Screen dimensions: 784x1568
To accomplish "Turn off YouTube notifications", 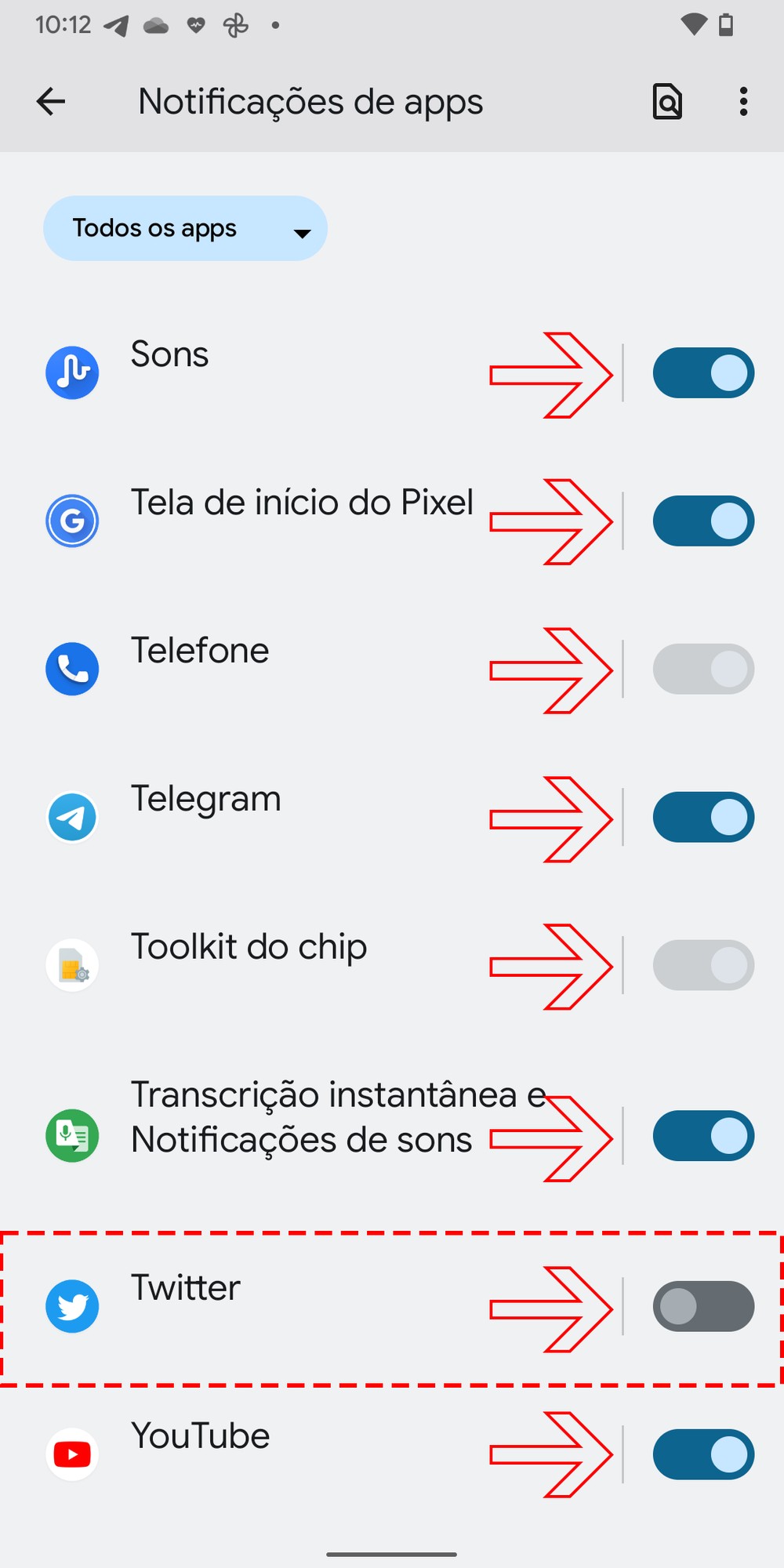I will point(703,1455).
